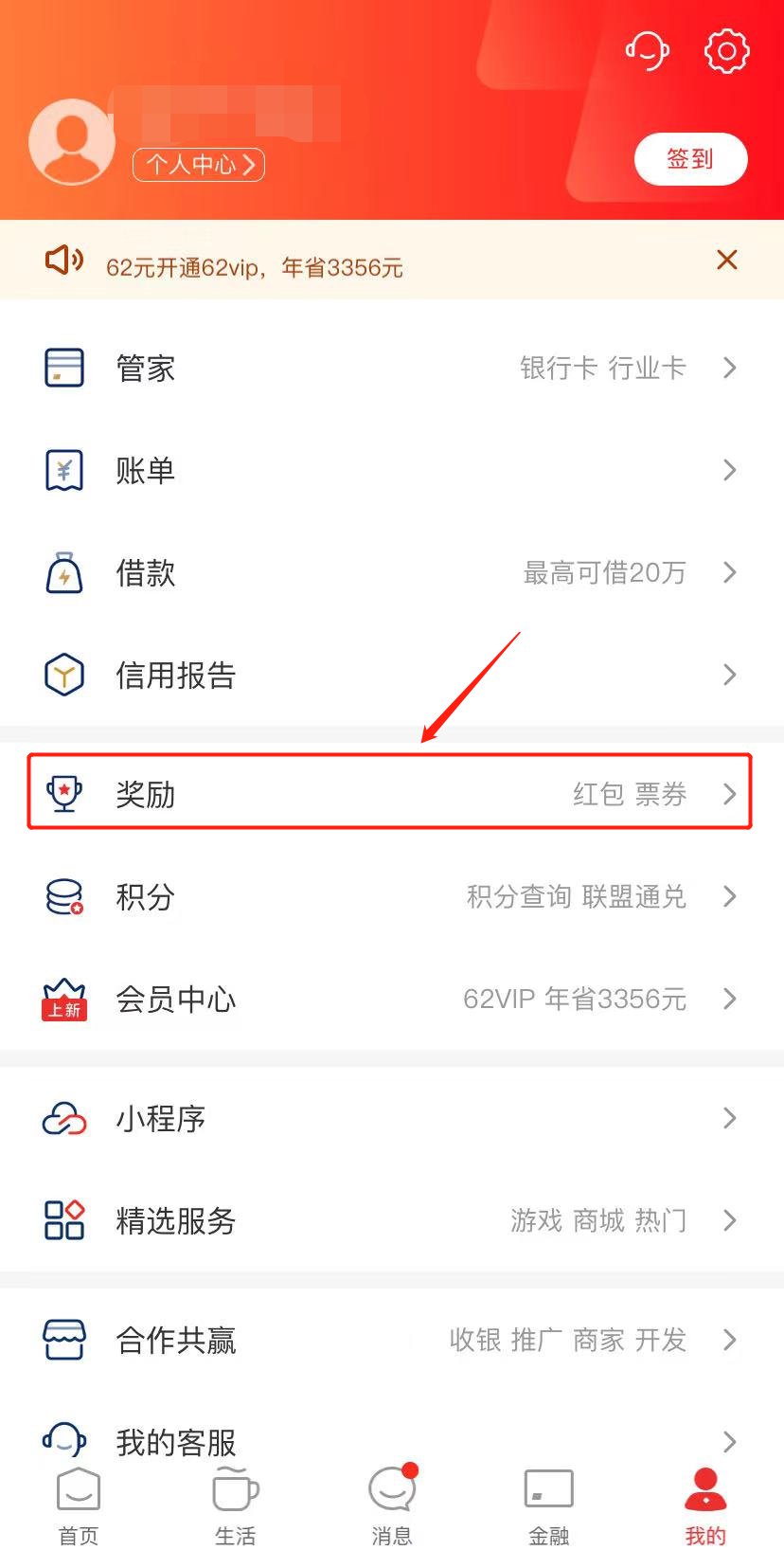Switch to the 首页 home tab
Image resolution: width=784 pixels, height=1550 pixels.
pos(79,1505)
